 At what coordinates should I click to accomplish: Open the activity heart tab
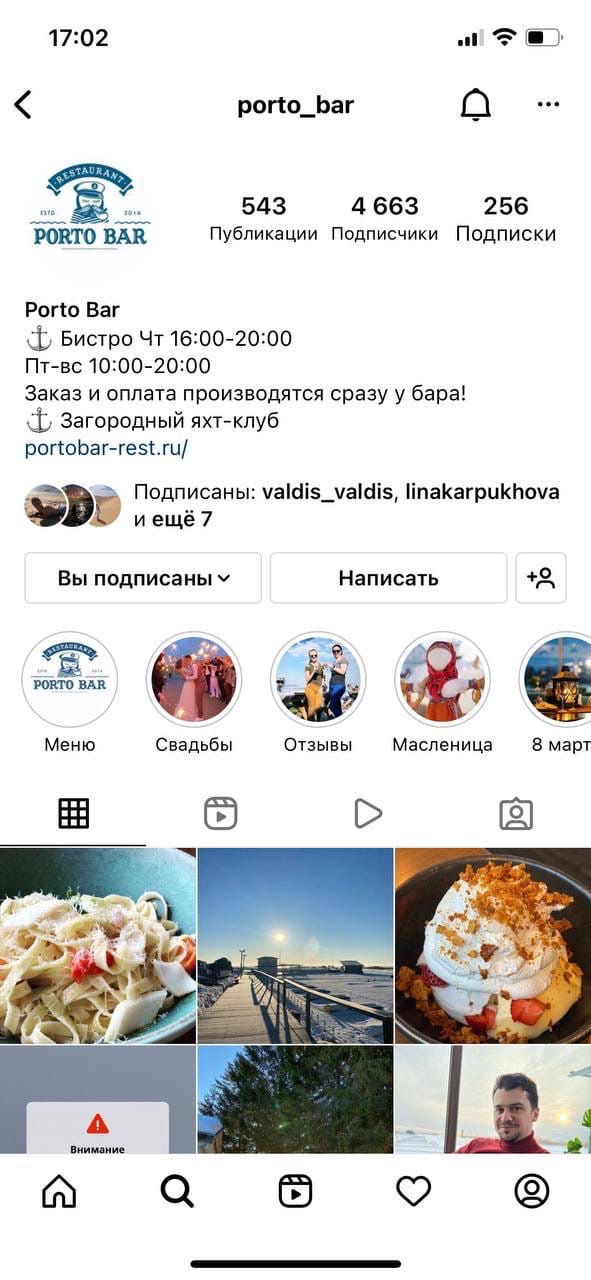413,1190
